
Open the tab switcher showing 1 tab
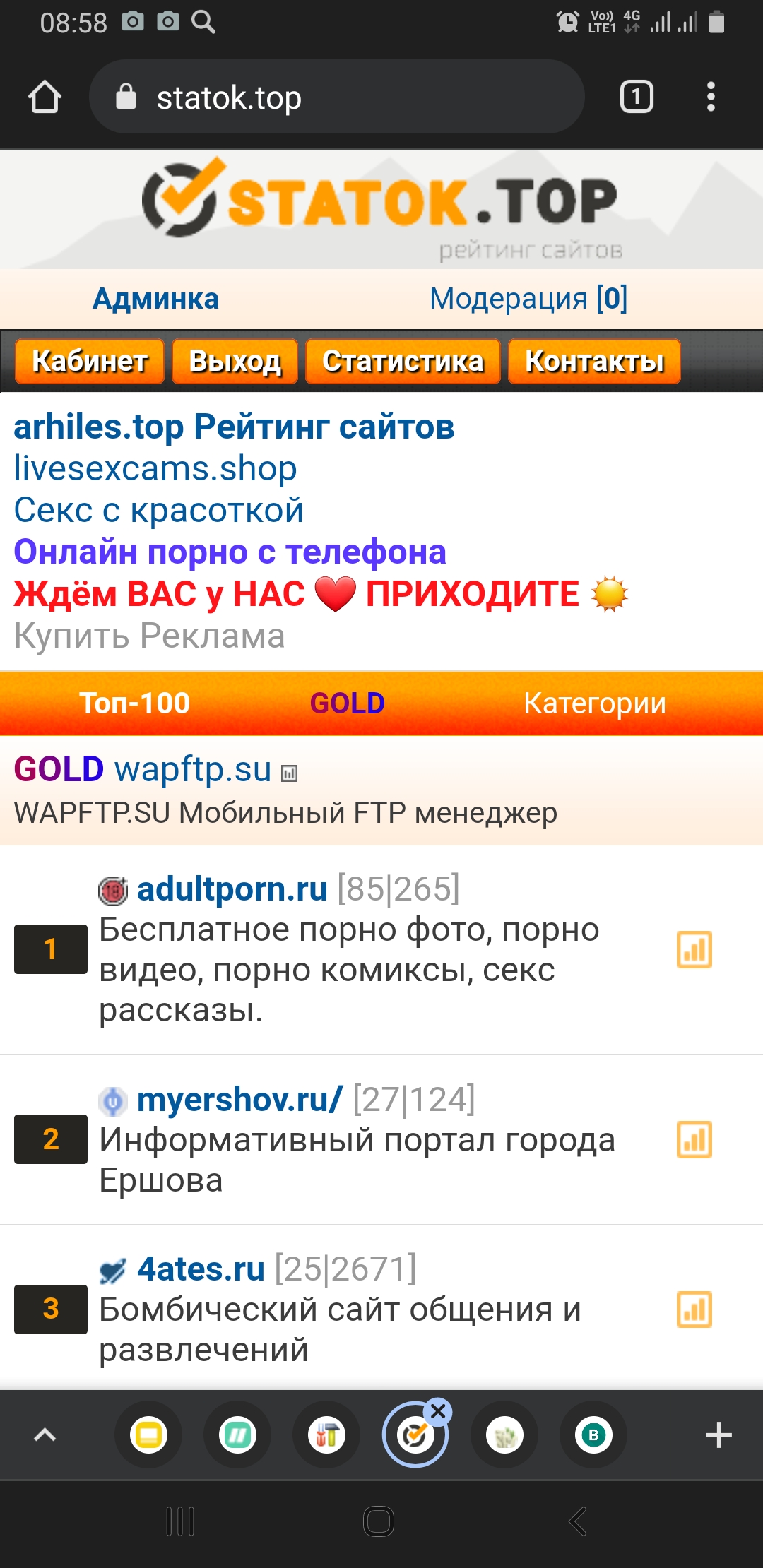pyautogui.click(x=636, y=97)
